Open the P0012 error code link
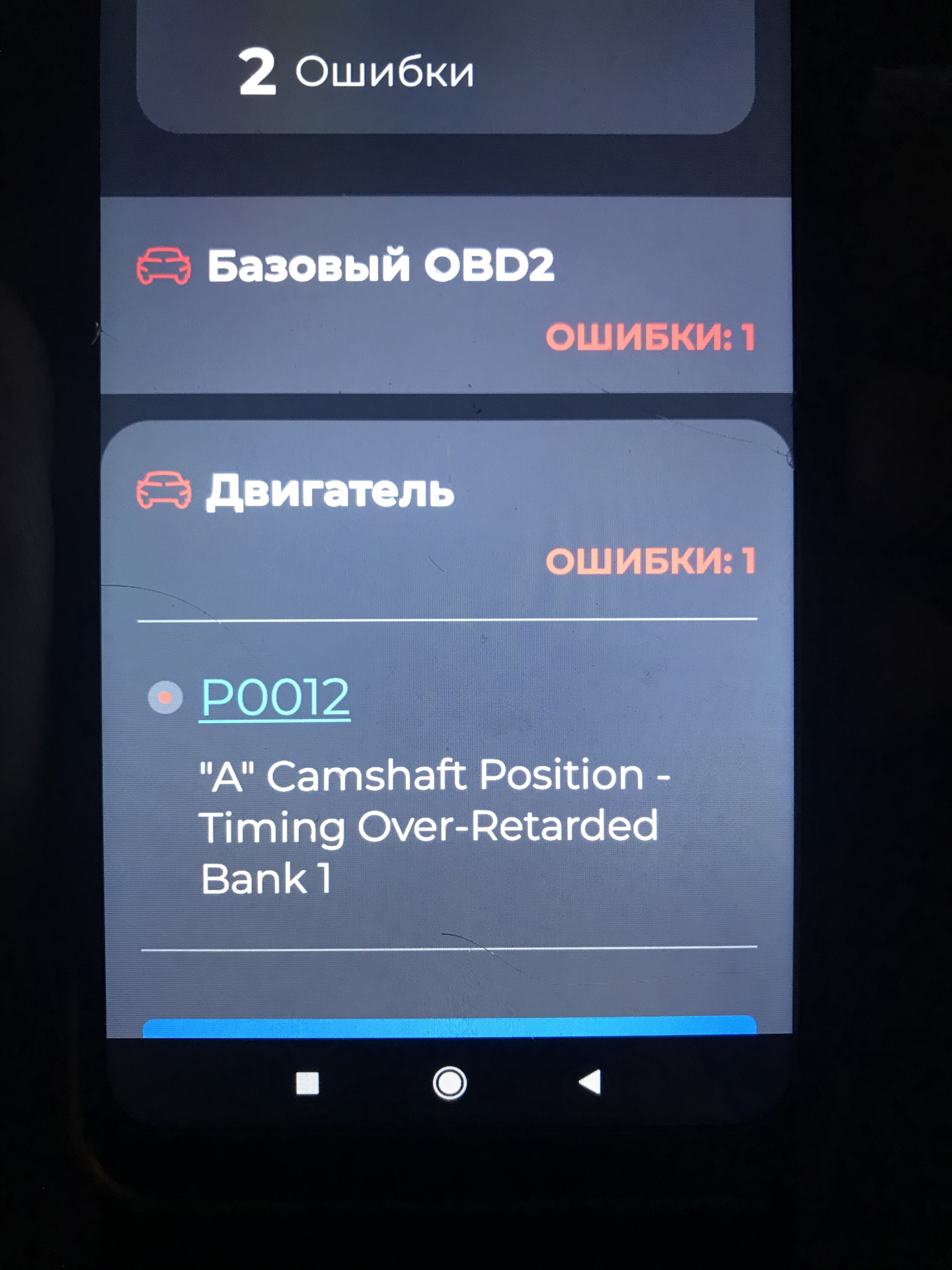The height and width of the screenshot is (1270, 952). point(274,698)
